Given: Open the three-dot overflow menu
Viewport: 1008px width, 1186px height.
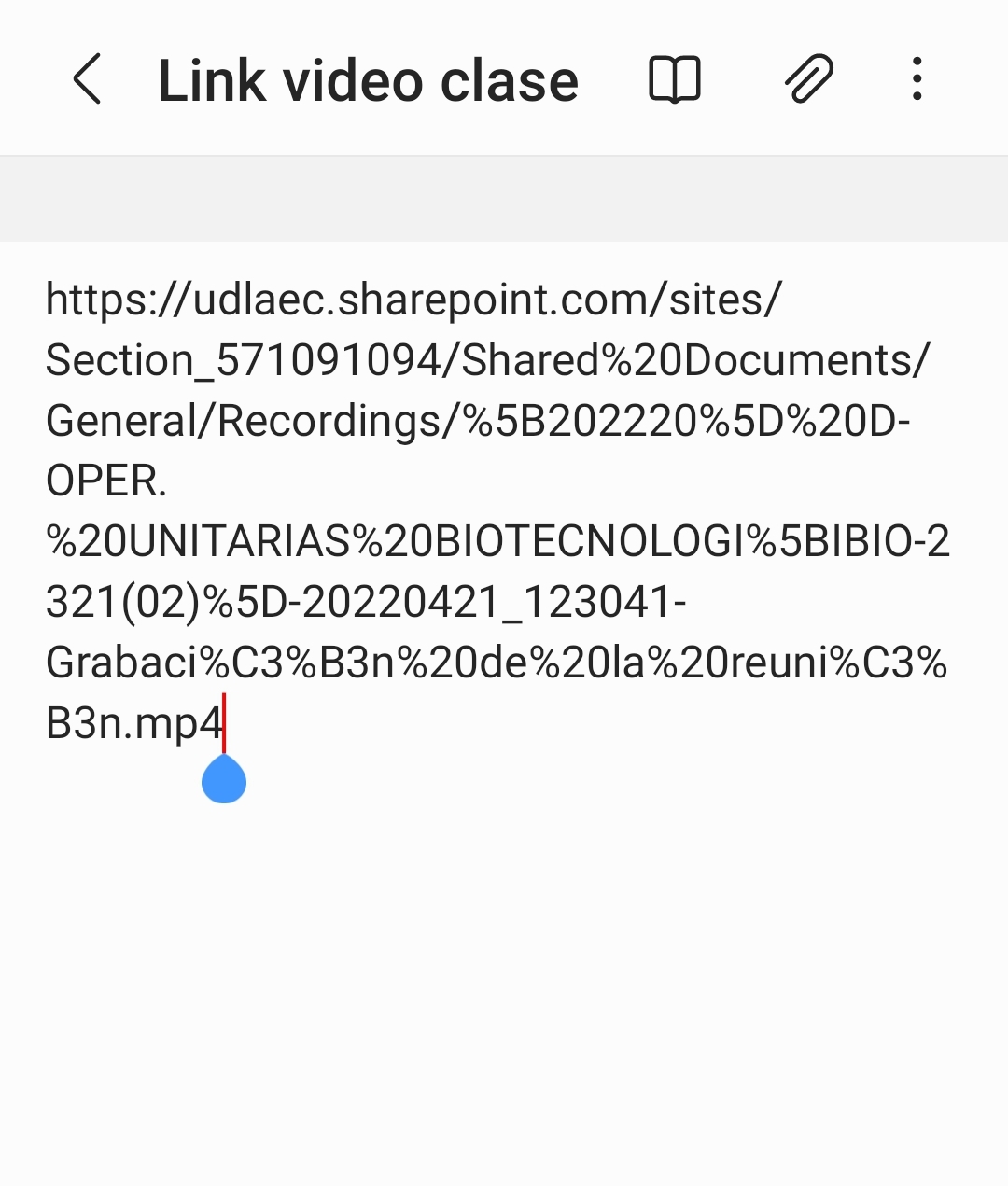Looking at the screenshot, I should pos(917,79).
